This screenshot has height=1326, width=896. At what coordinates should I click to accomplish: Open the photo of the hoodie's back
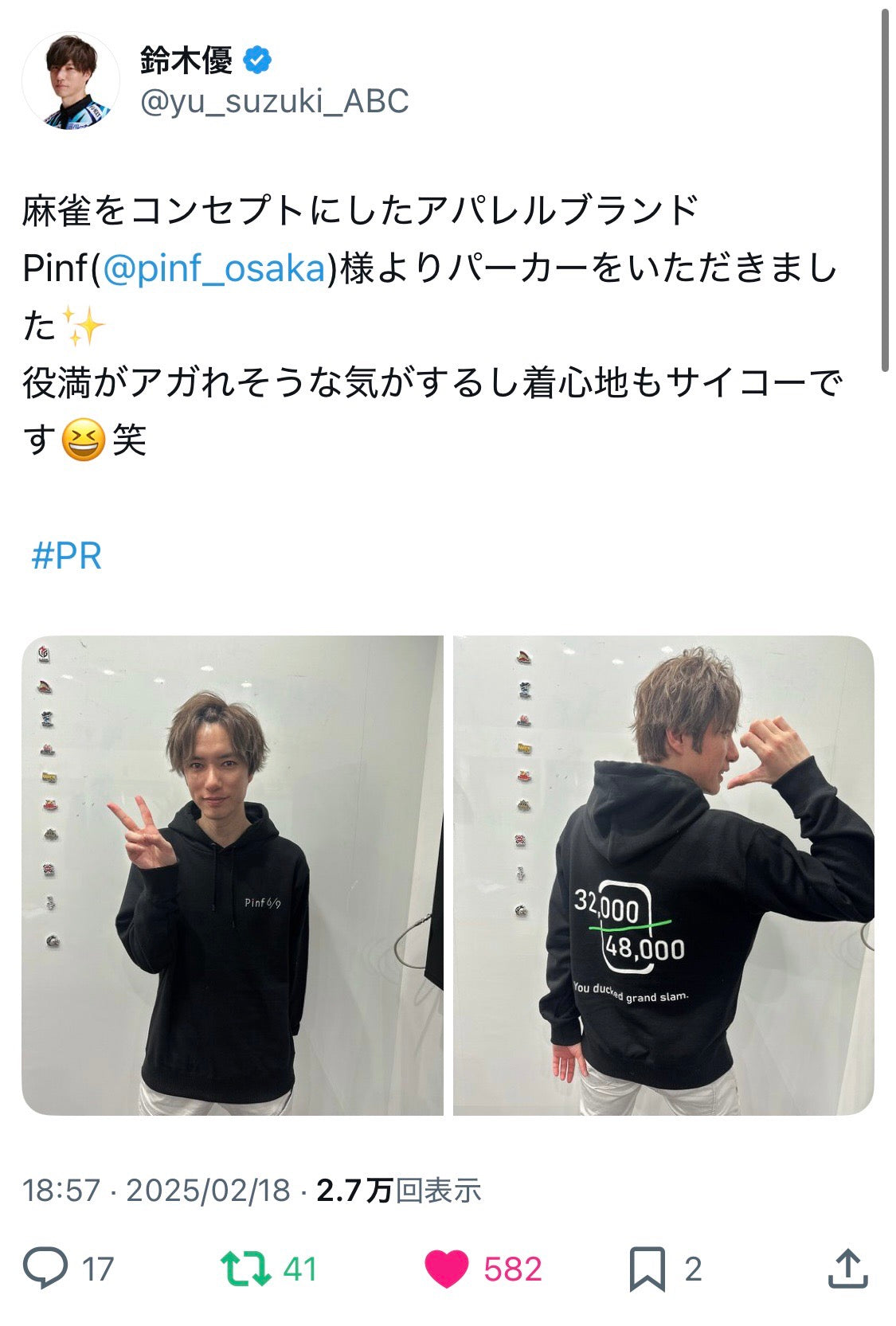point(663,874)
